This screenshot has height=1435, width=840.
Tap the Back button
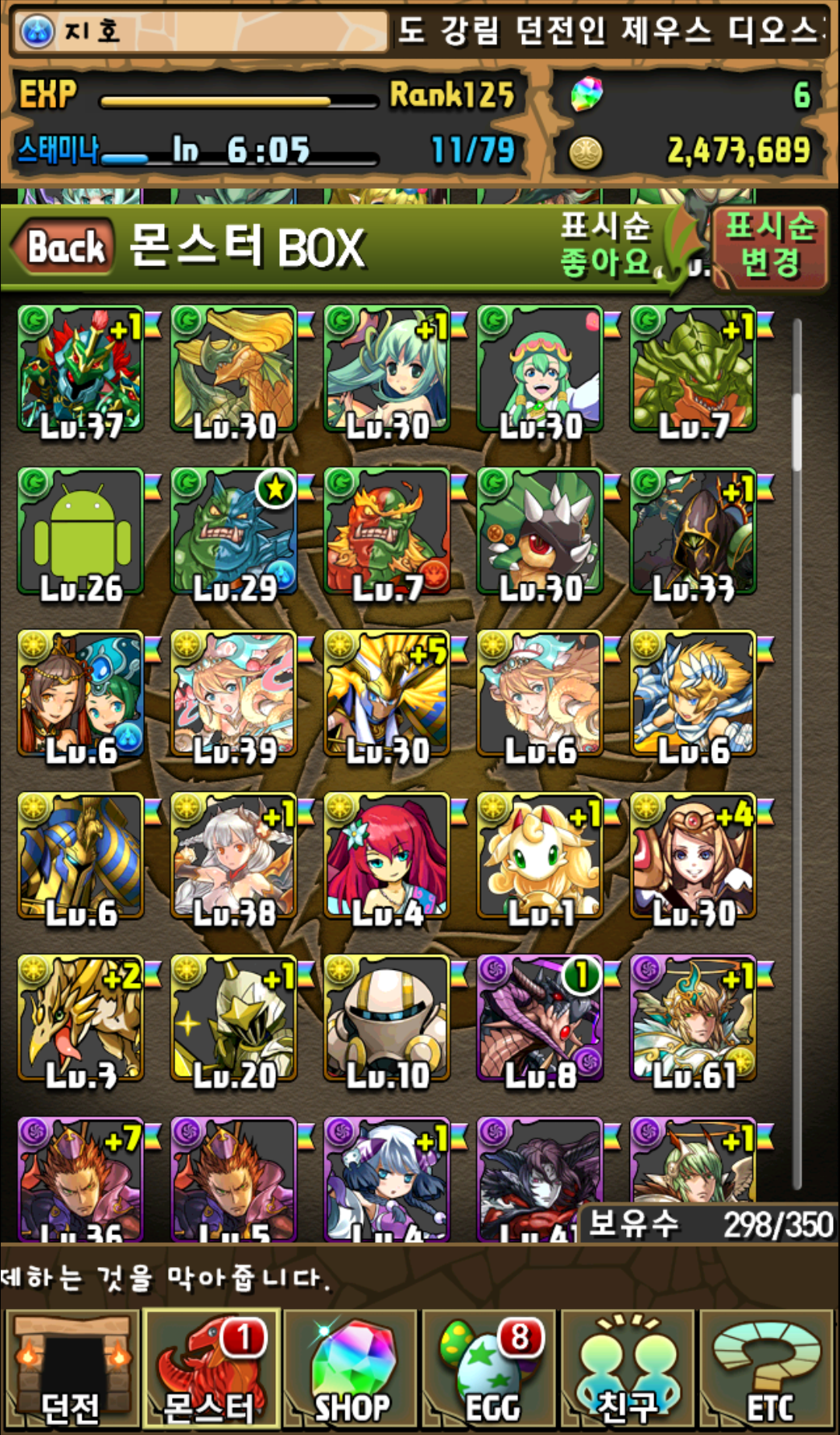[65, 247]
